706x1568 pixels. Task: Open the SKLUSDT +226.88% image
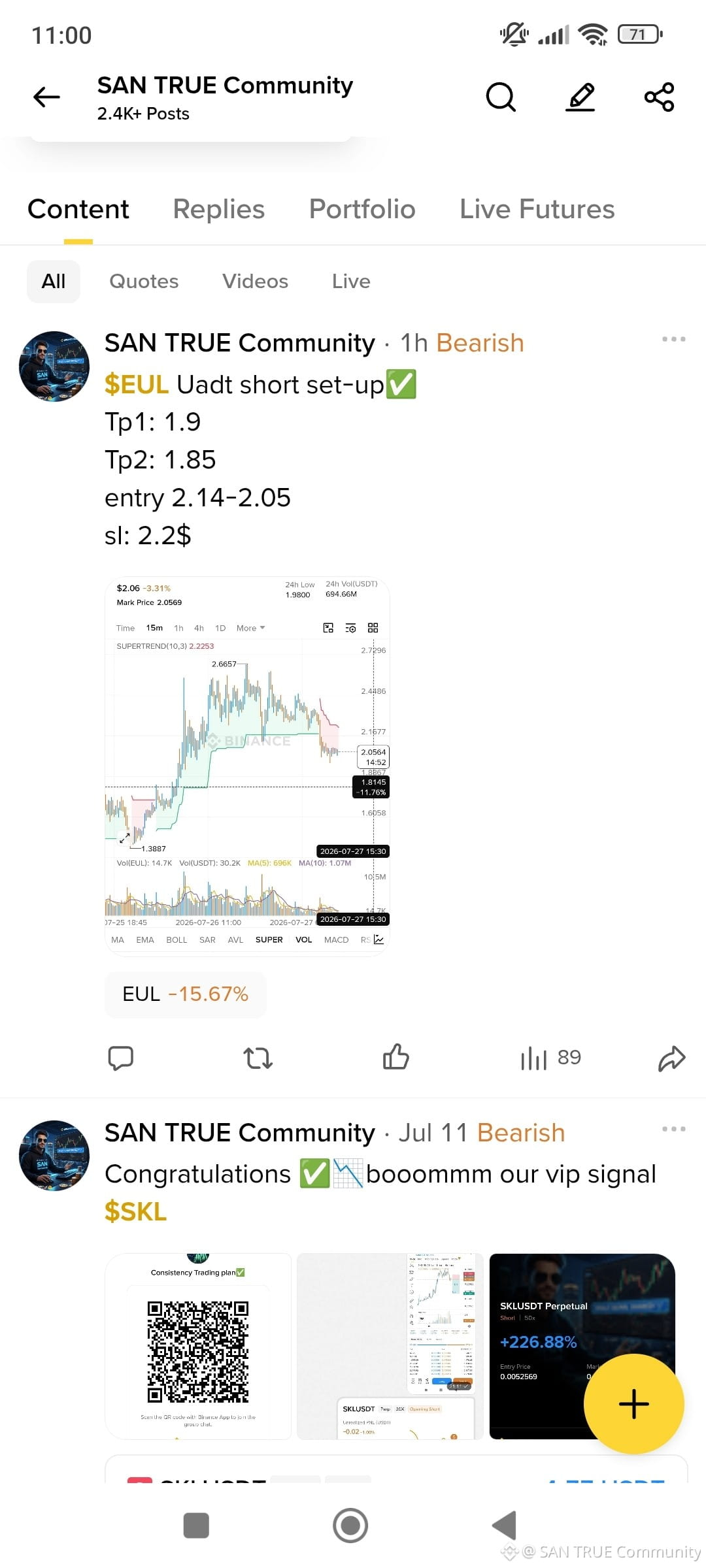[582, 1346]
